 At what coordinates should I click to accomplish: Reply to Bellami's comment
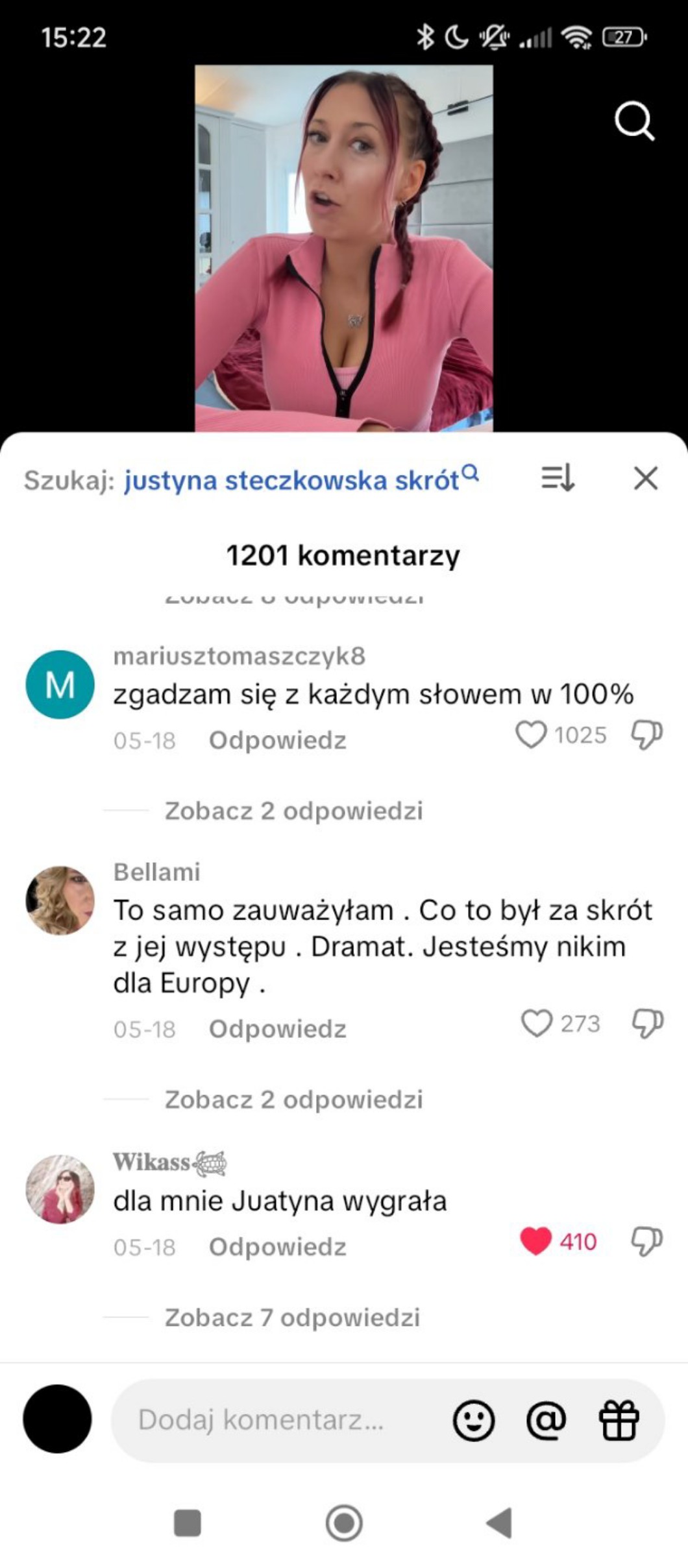click(277, 1029)
